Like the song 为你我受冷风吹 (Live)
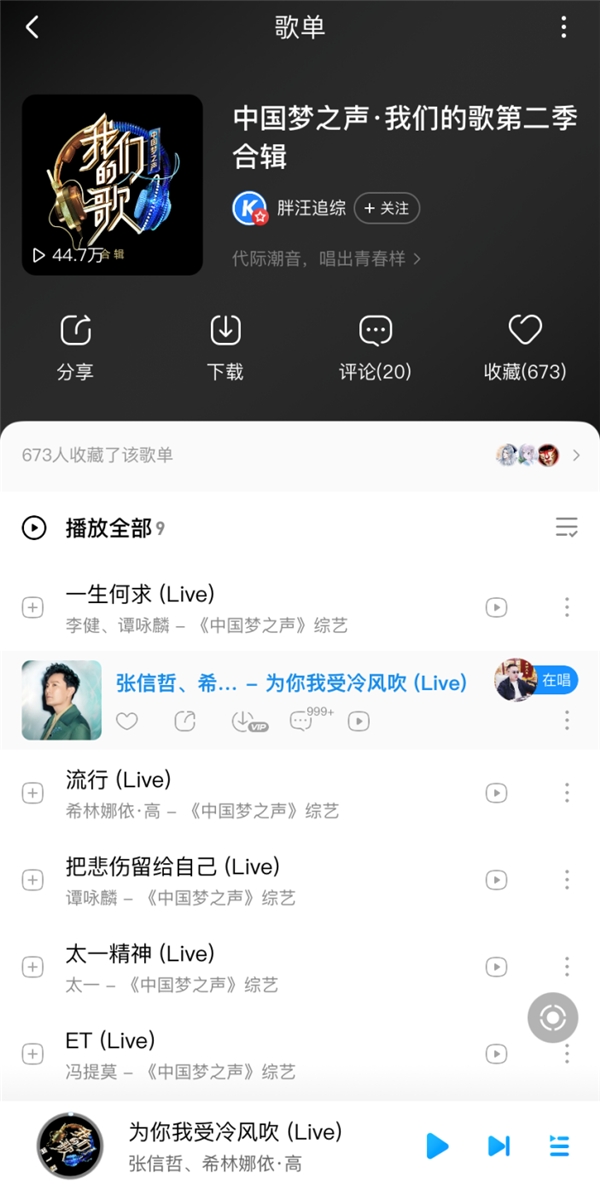 pos(127,720)
